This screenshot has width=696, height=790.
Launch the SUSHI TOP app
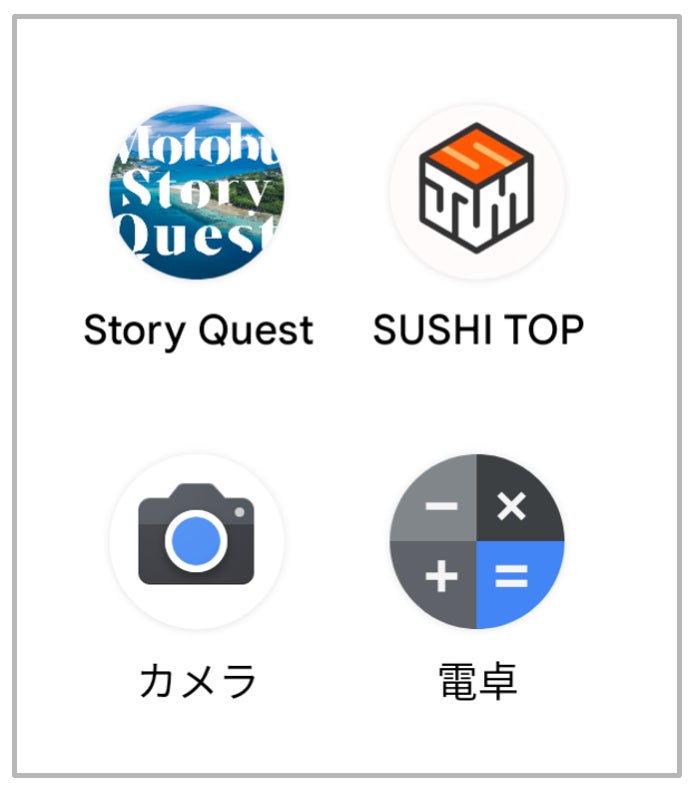tap(477, 192)
